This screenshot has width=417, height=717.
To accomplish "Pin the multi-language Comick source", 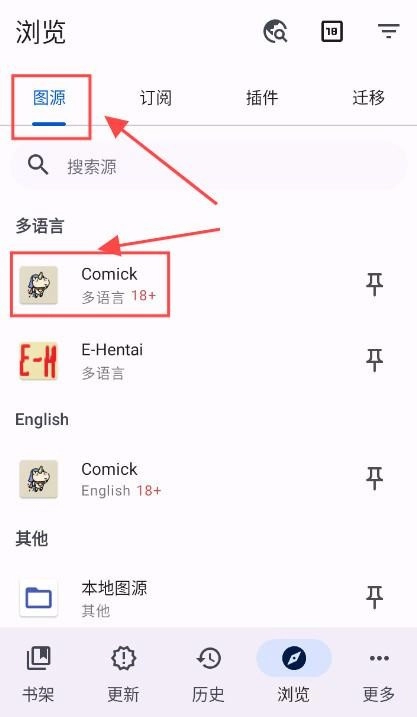I will point(374,284).
